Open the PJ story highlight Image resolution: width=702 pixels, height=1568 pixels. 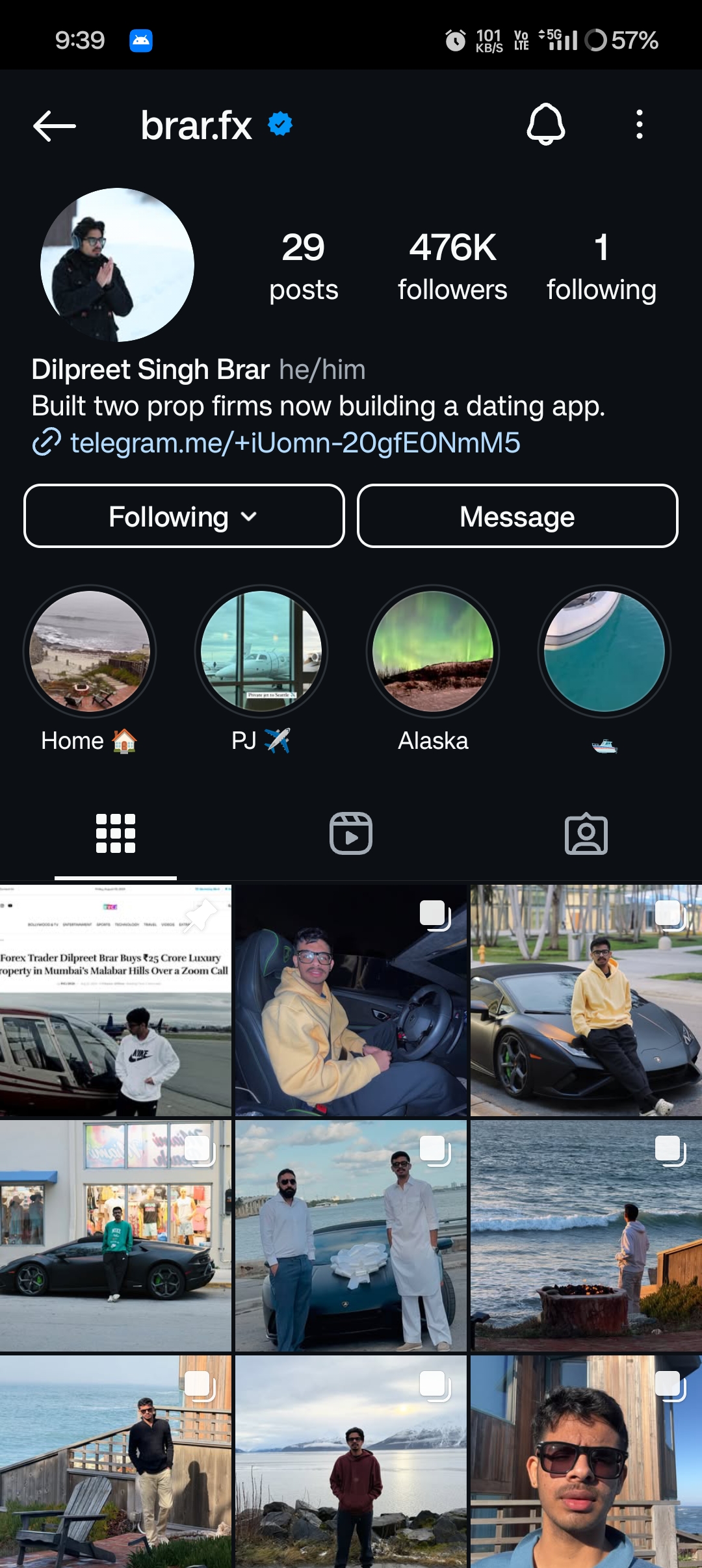261,651
